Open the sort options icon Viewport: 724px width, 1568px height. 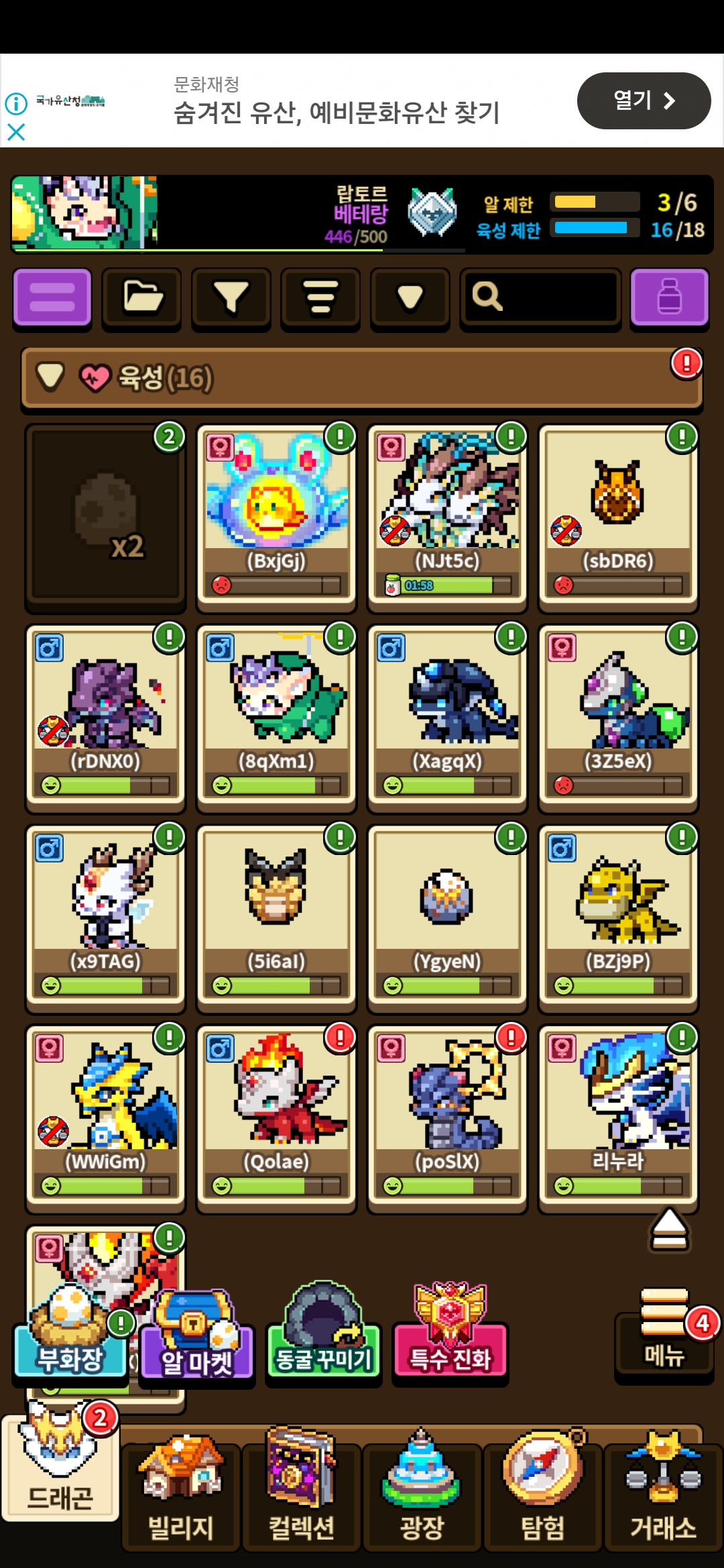pos(320,297)
